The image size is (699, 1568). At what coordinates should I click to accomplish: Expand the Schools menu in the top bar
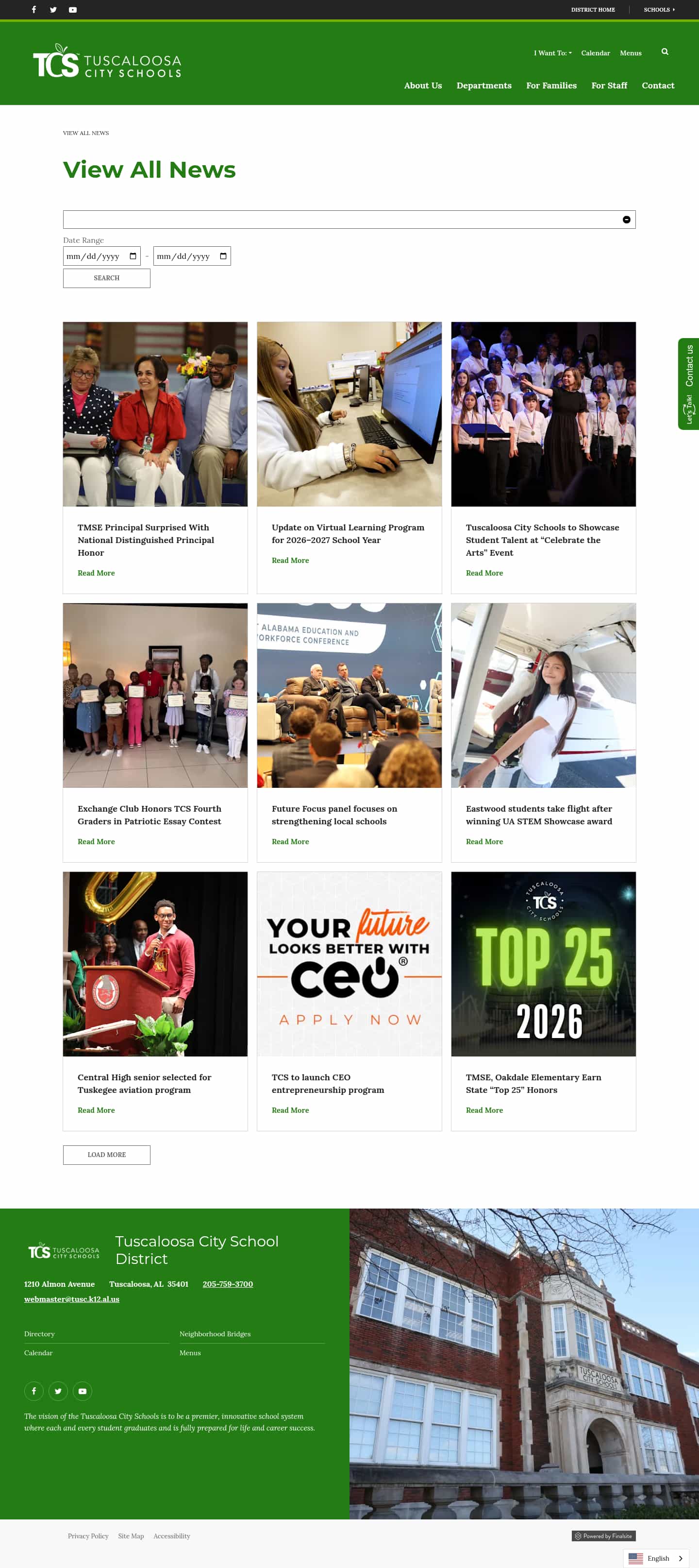coord(659,10)
